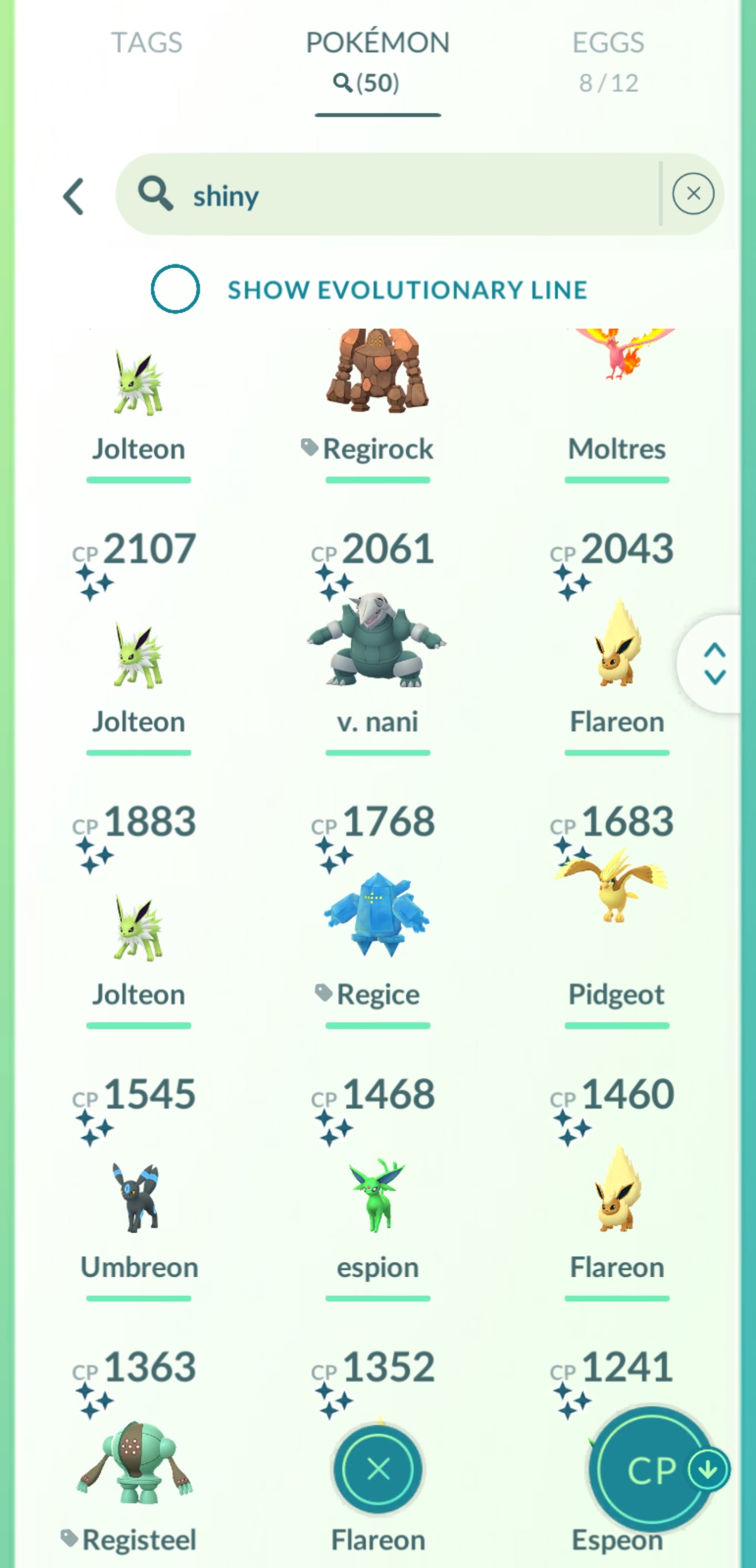Enable Show Evolutionary Line option
This screenshot has height=1568, width=756.
[175, 289]
